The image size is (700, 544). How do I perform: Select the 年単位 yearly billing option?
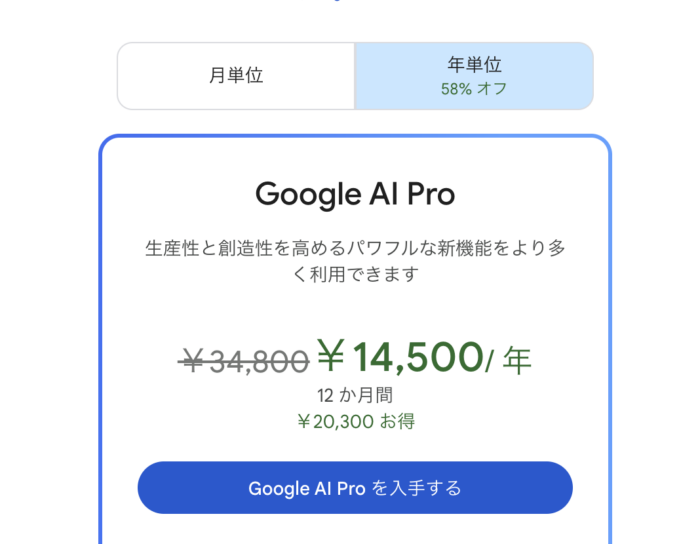click(474, 76)
